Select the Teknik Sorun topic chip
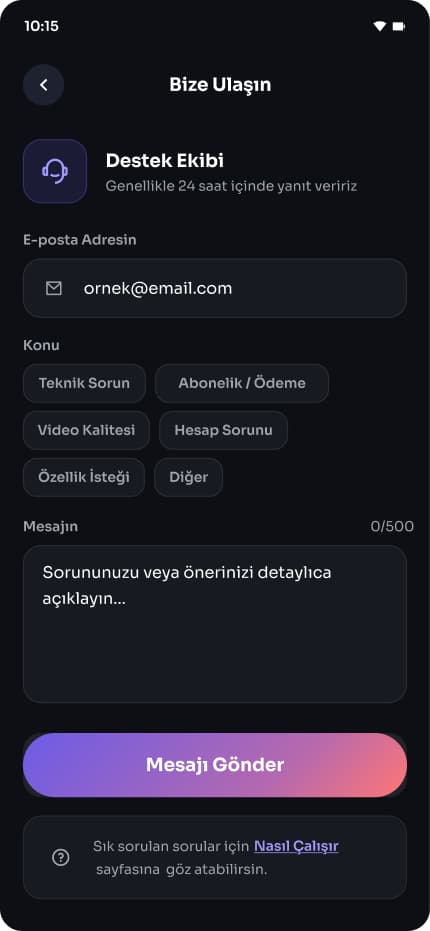The height and width of the screenshot is (931, 430). (84, 383)
